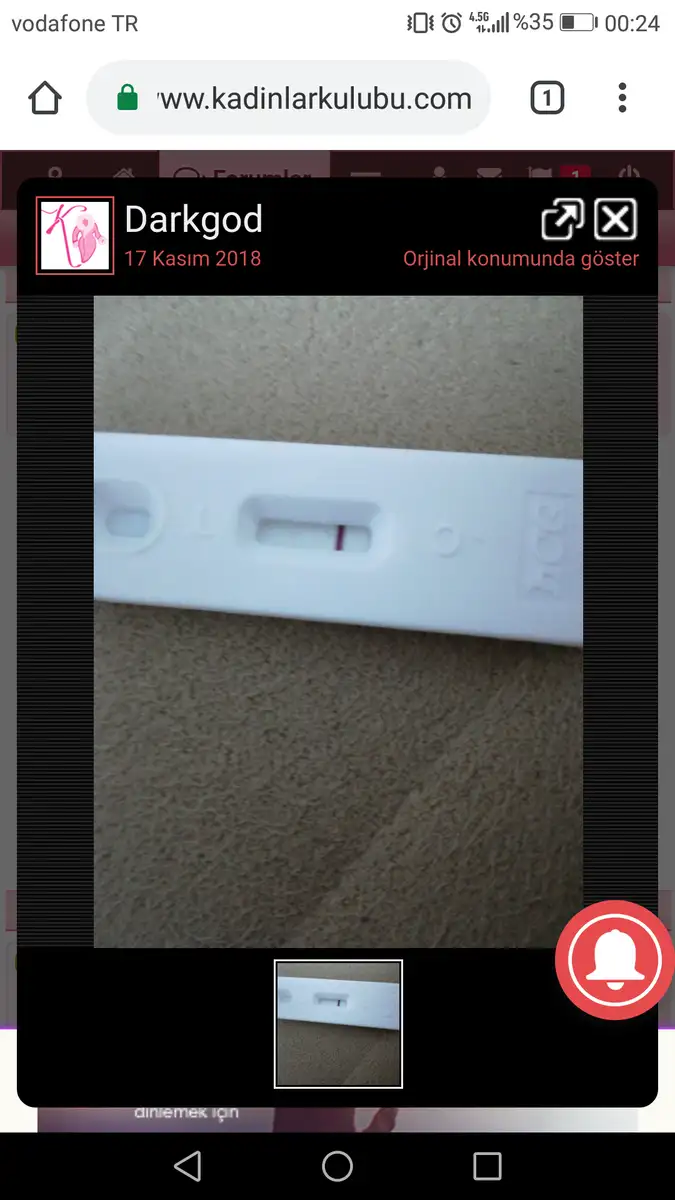Select the pregnancy test thumbnail below

(x=339, y=1024)
